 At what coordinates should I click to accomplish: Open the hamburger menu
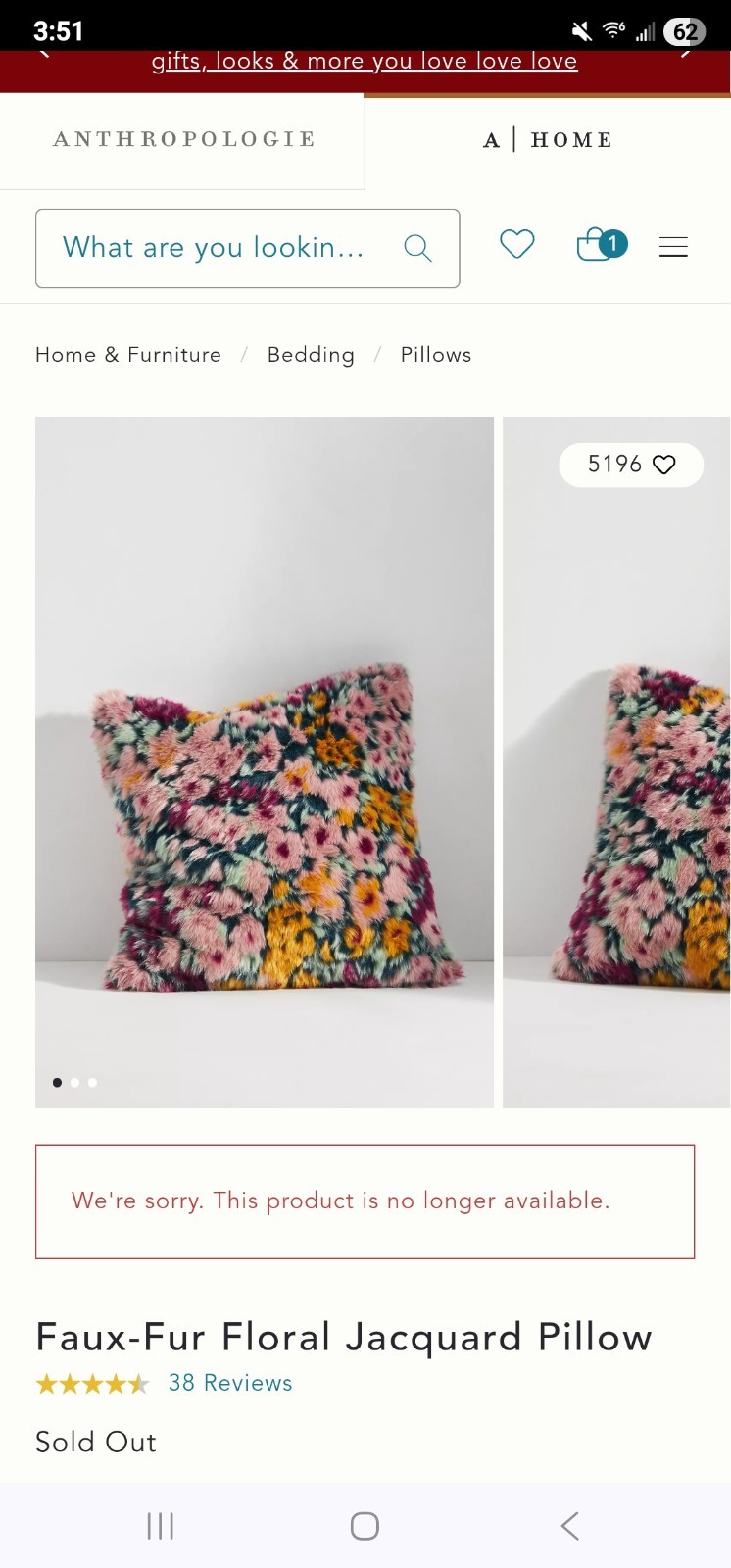pyautogui.click(x=673, y=247)
